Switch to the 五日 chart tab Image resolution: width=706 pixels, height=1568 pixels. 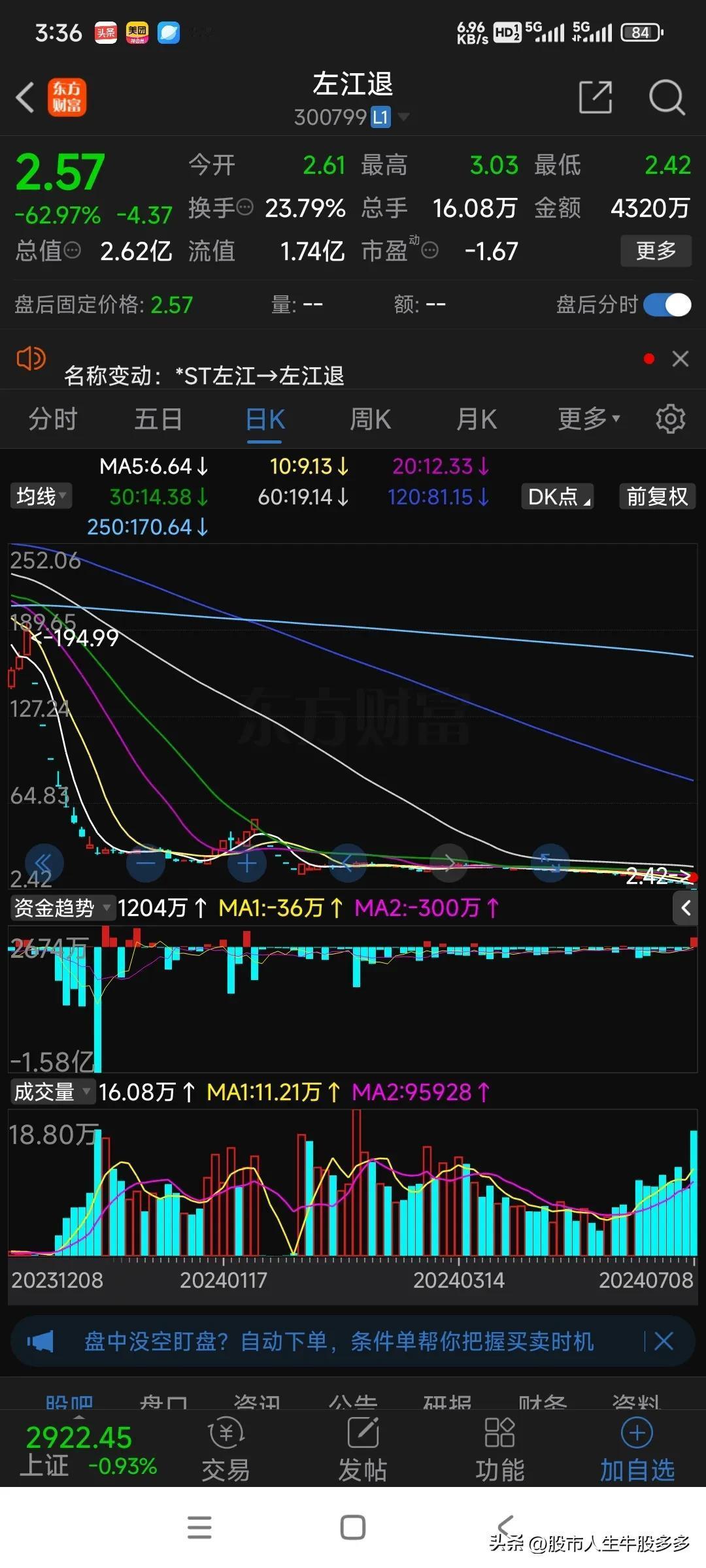tap(158, 419)
